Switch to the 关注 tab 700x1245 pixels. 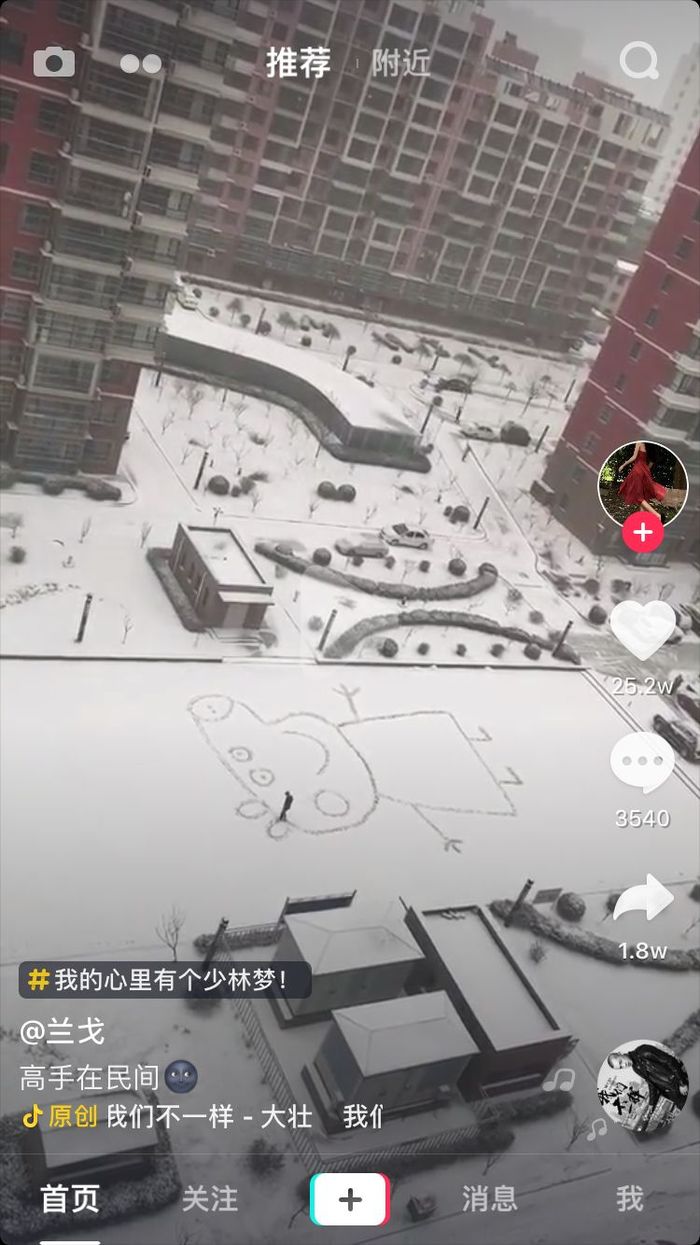[x=209, y=1198]
